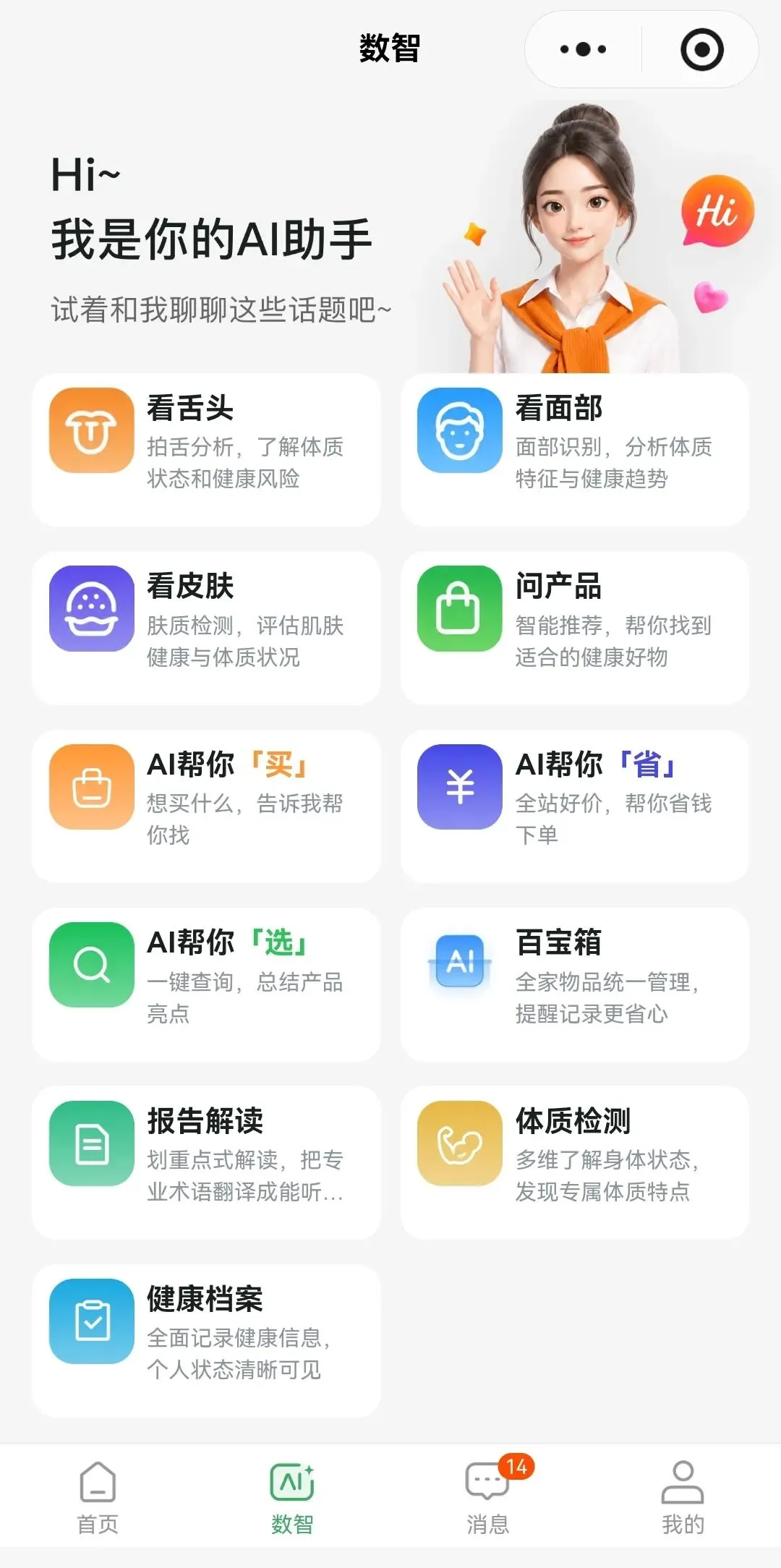The width and height of the screenshot is (781, 1568).
Task: Tap the AI帮你「省」 card
Action: [575, 806]
